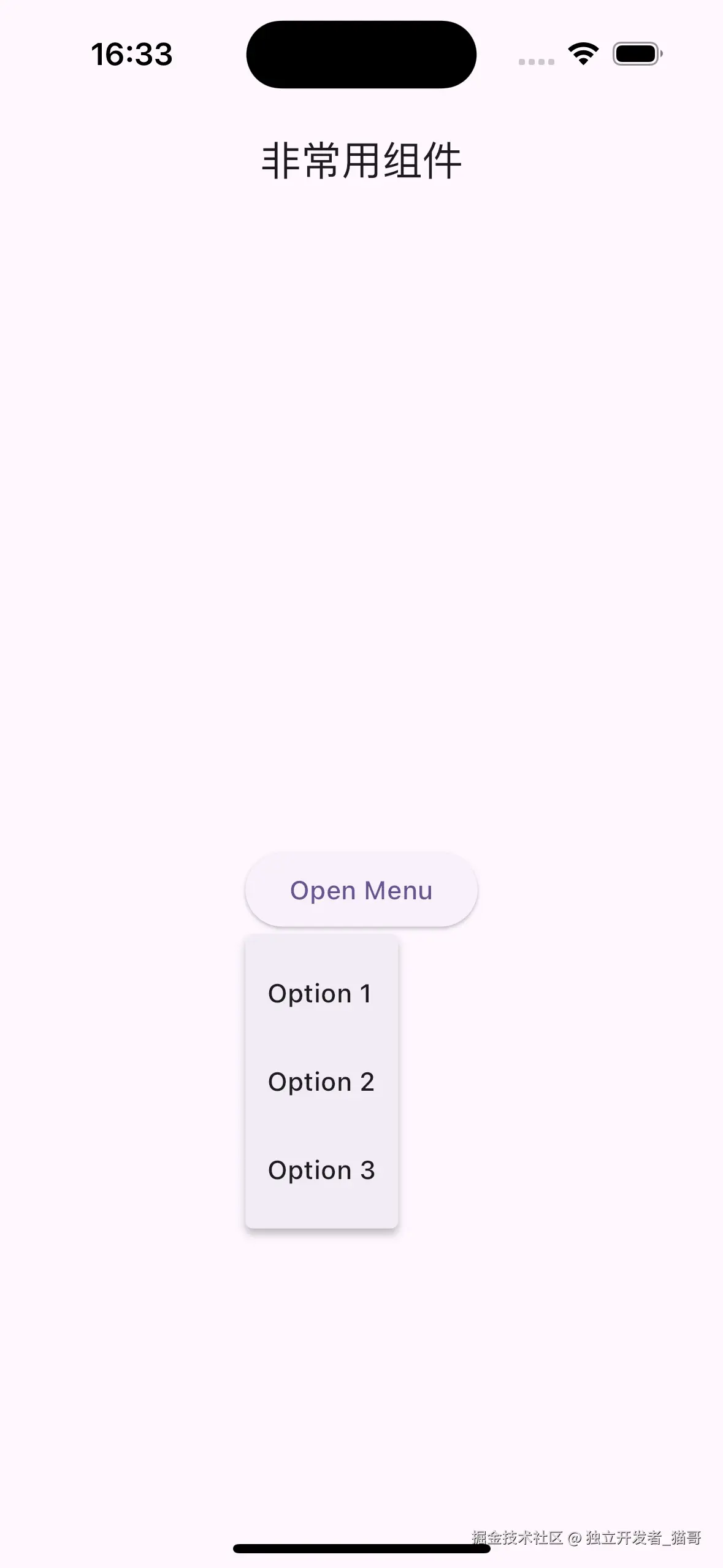Tap the 非常用组件 page title
This screenshot has height=1568, width=723.
362,161
